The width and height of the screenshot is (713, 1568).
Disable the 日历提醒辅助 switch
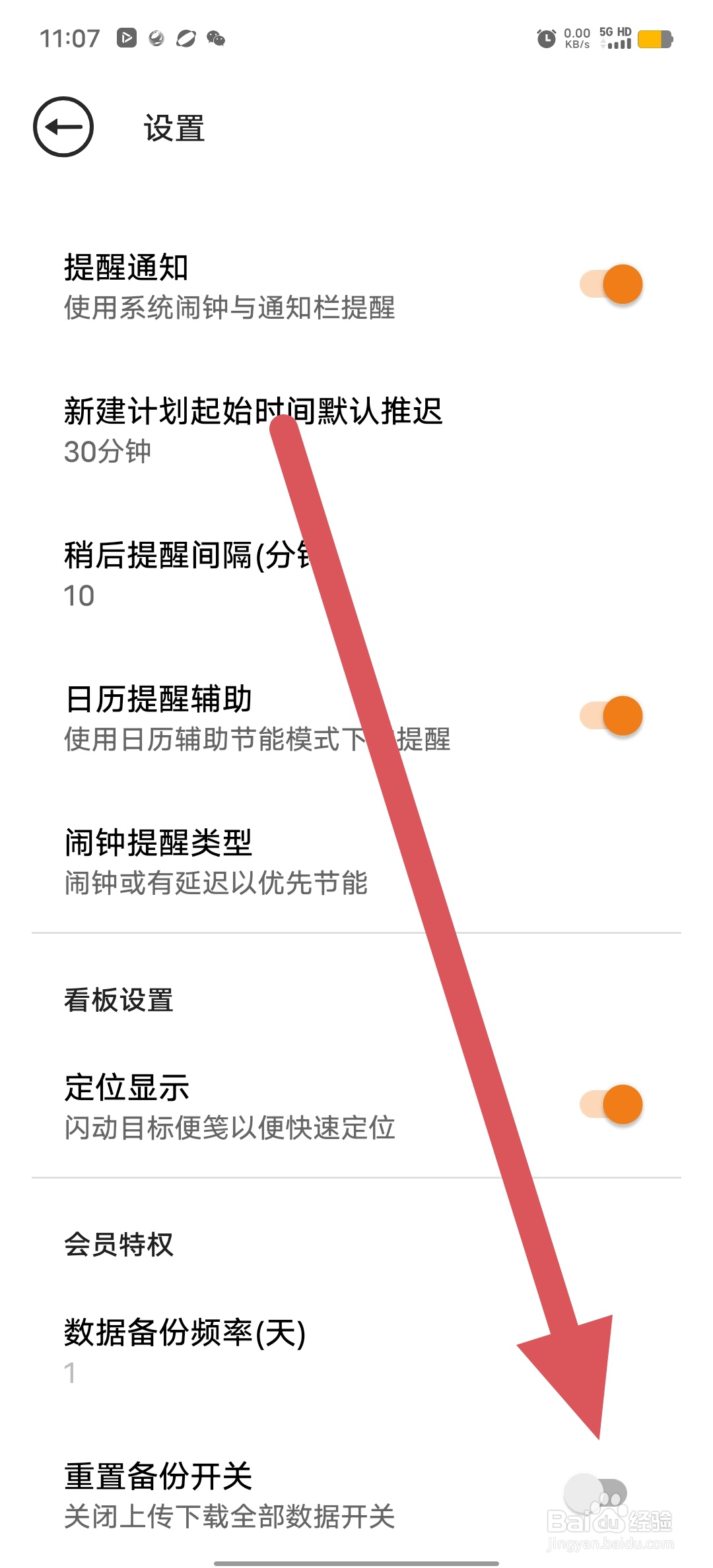(611, 716)
